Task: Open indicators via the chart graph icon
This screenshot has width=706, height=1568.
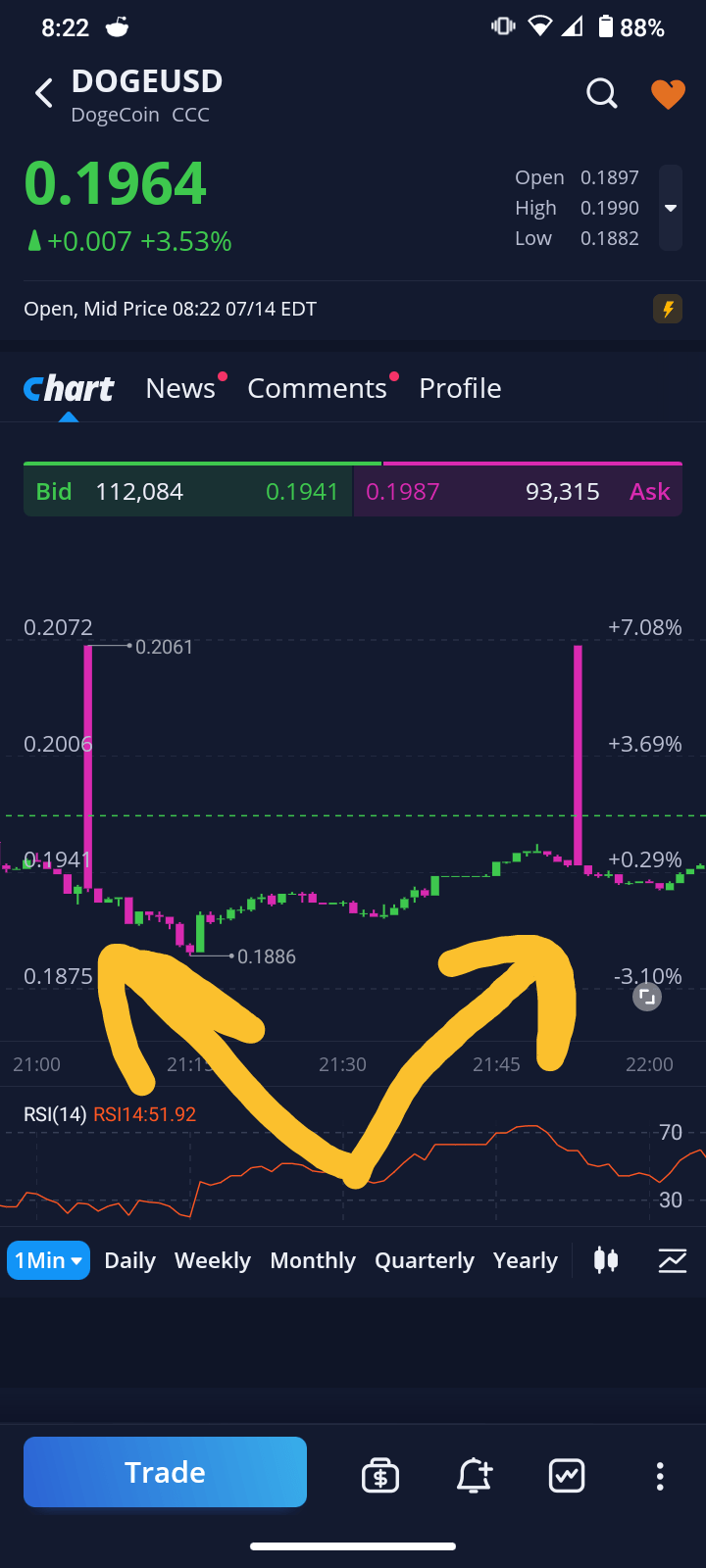Action: (x=567, y=1474)
